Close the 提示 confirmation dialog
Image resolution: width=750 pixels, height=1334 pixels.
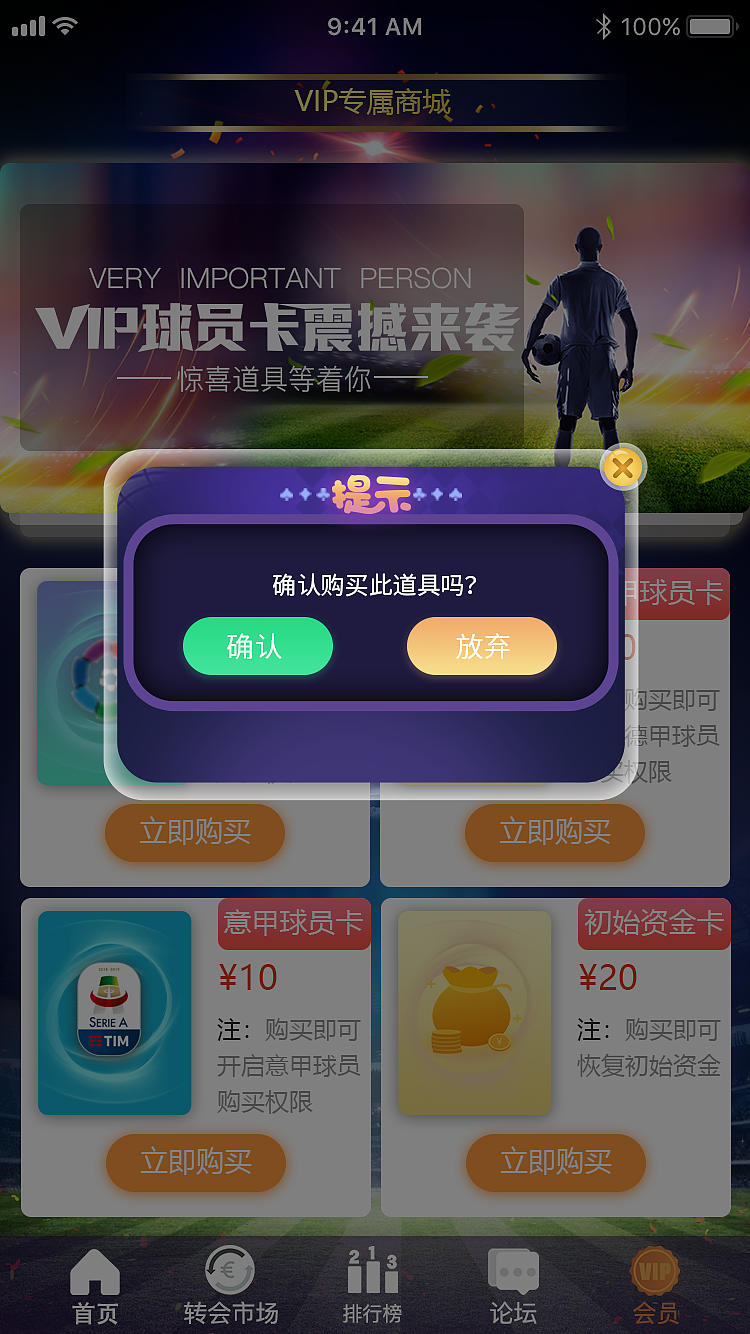[x=623, y=467]
